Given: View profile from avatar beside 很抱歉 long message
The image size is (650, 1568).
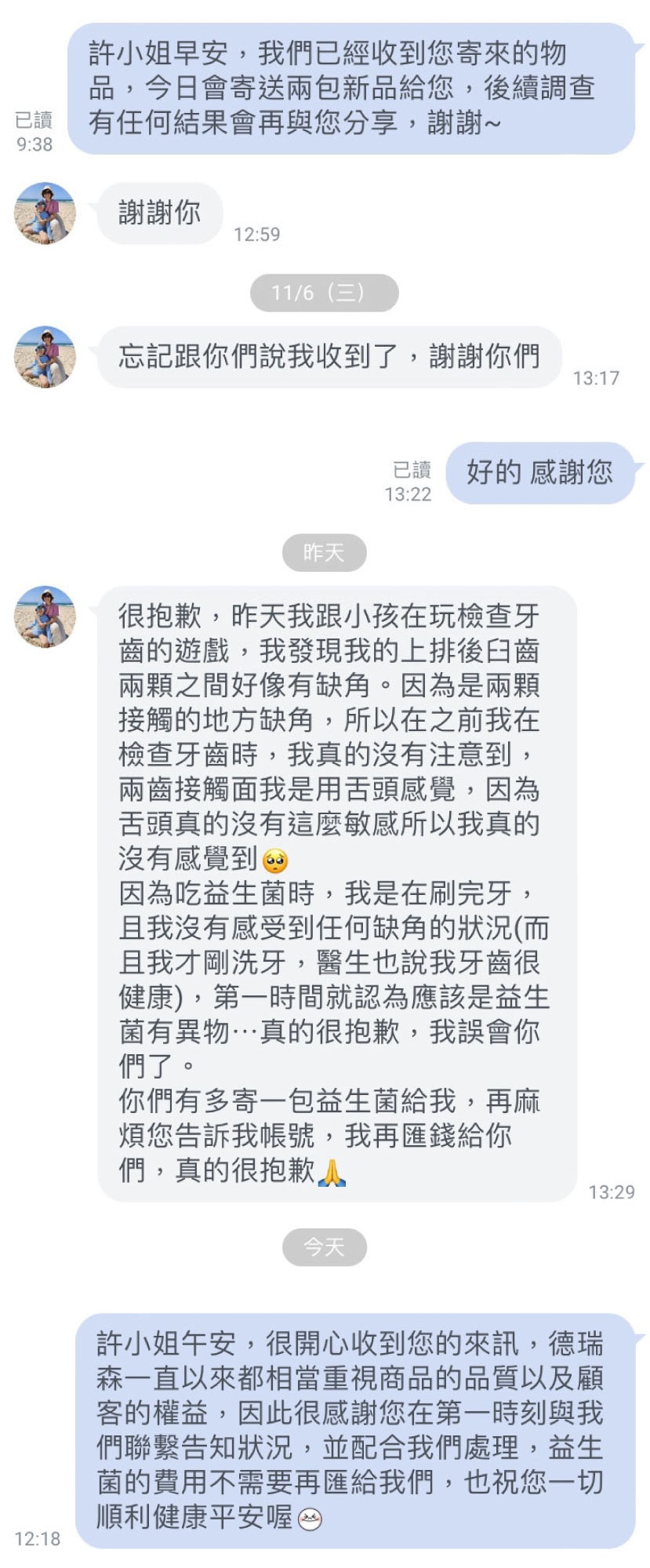Looking at the screenshot, I should click(x=45, y=617).
